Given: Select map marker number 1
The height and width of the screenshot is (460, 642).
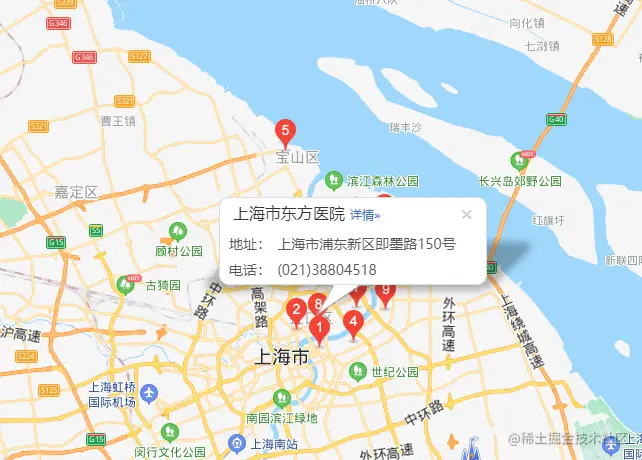Looking at the screenshot, I should tap(319, 327).
